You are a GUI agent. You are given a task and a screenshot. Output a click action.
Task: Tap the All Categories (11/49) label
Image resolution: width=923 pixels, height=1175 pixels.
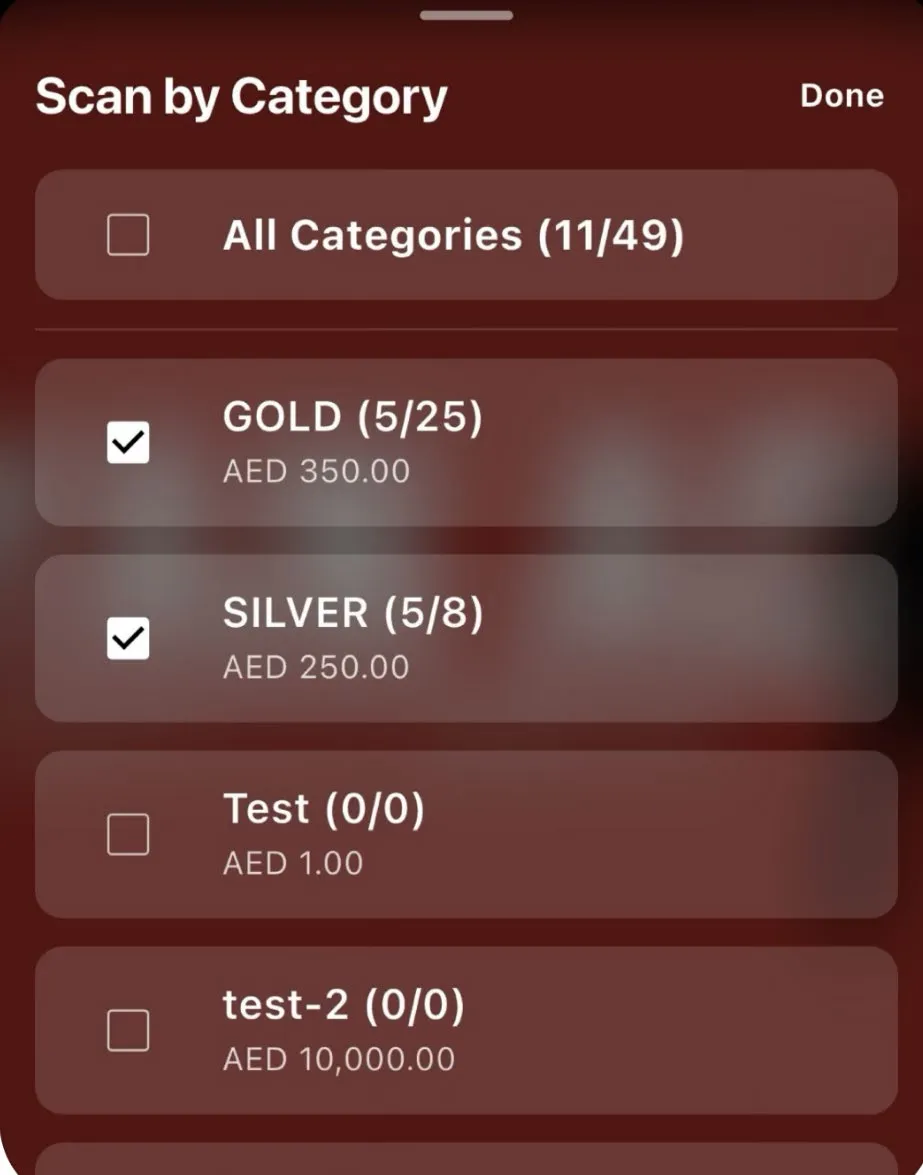[x=455, y=235]
